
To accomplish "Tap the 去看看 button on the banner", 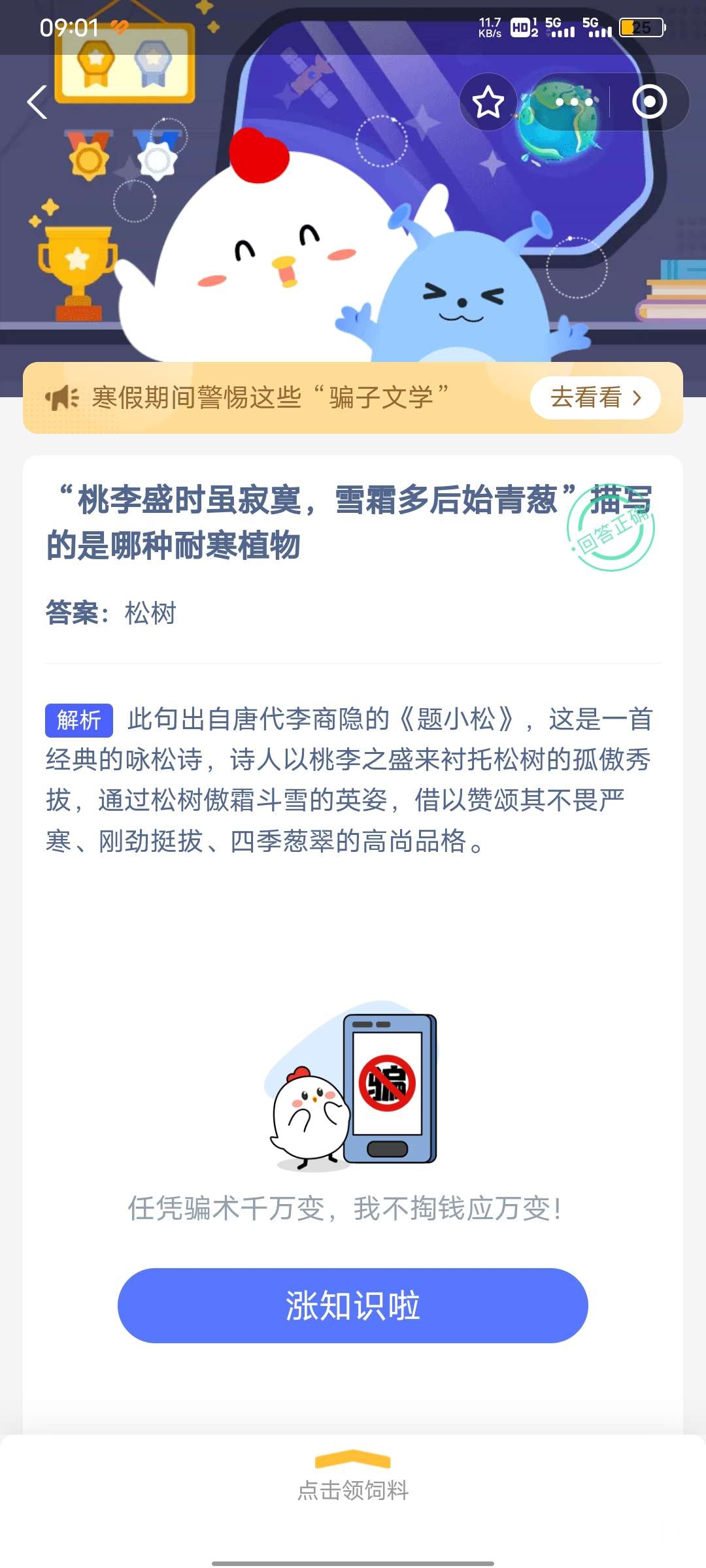I will point(595,397).
